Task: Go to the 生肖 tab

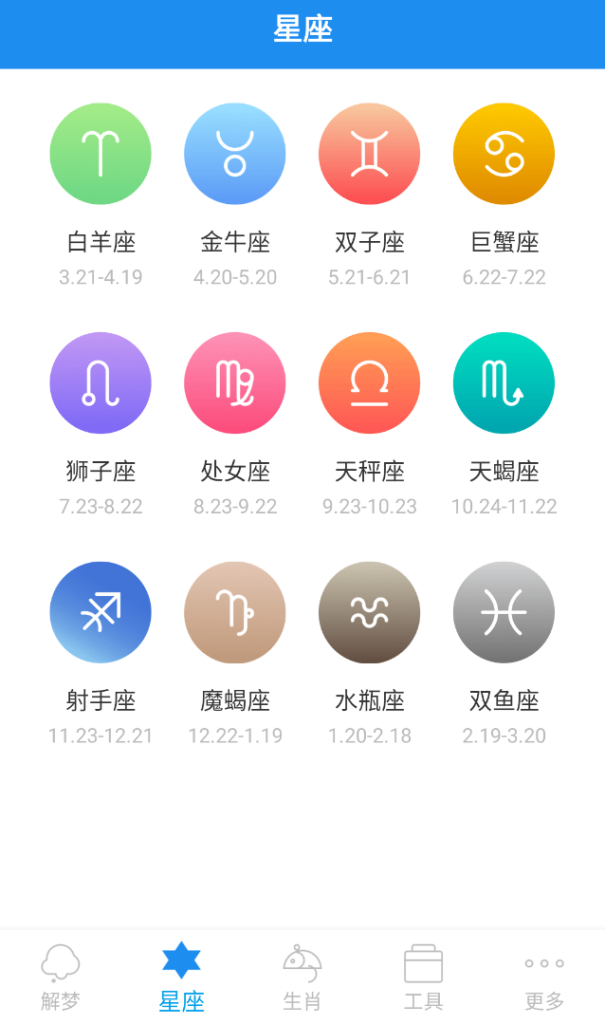Action: (x=302, y=977)
